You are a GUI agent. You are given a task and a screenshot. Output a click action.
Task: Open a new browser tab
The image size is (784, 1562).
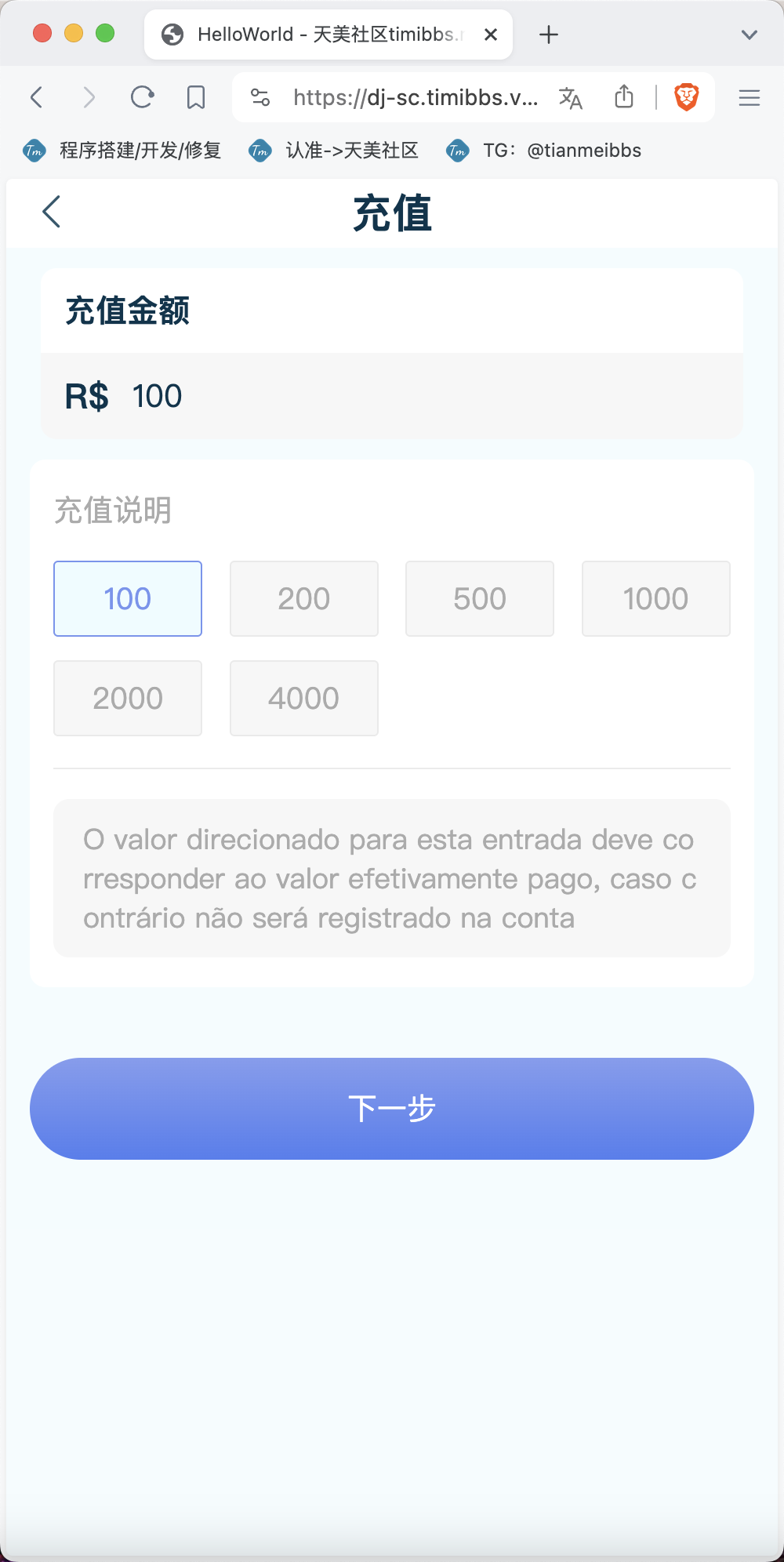tap(549, 35)
